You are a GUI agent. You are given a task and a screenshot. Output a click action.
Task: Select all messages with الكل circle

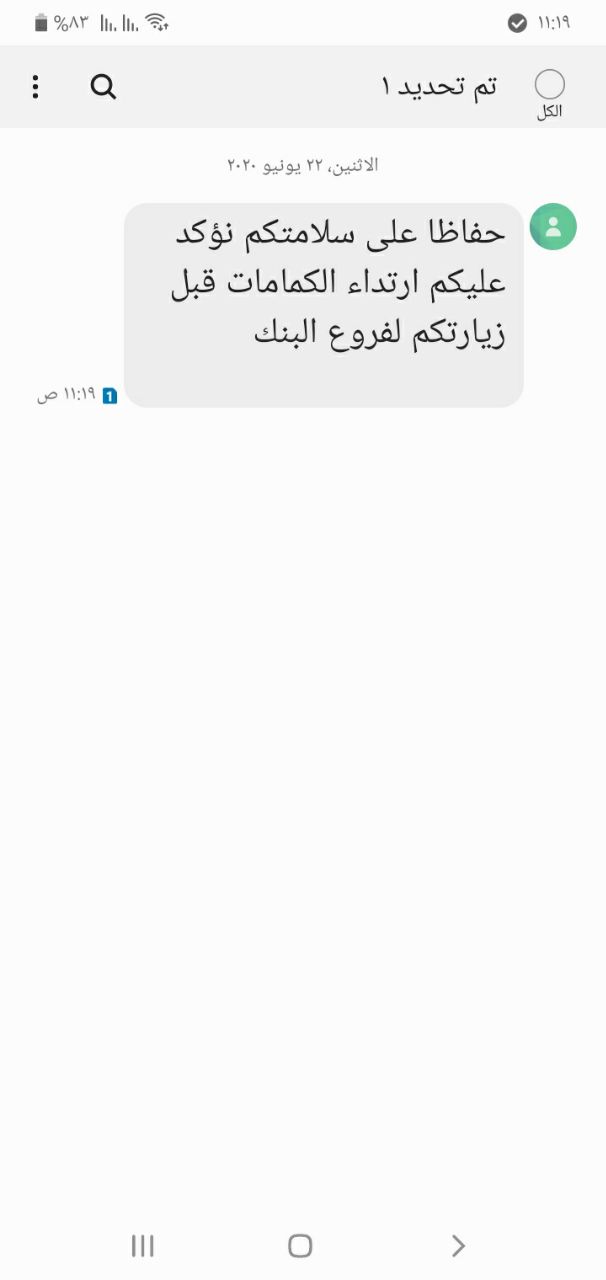click(549, 85)
